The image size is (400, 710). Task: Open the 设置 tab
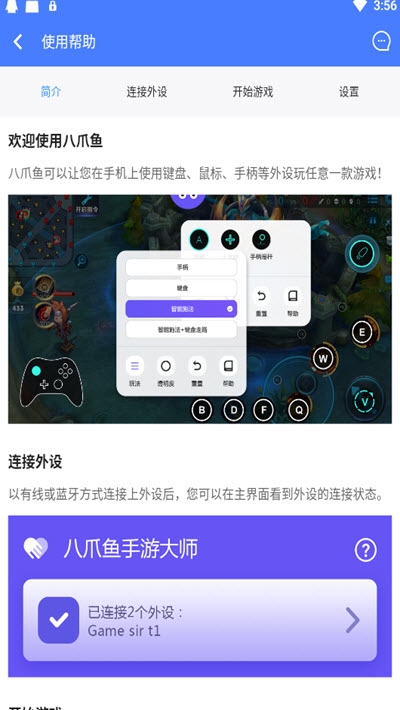coord(349,92)
